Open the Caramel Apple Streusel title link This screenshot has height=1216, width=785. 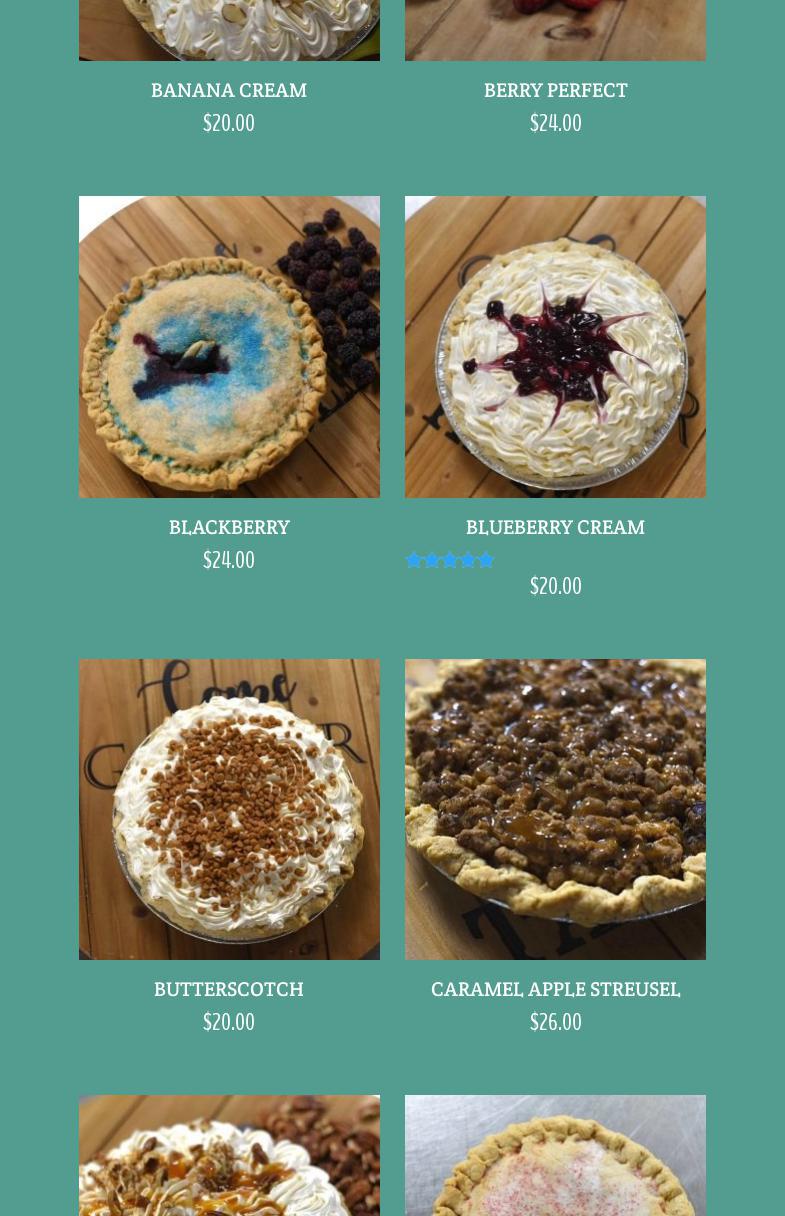(x=555, y=989)
